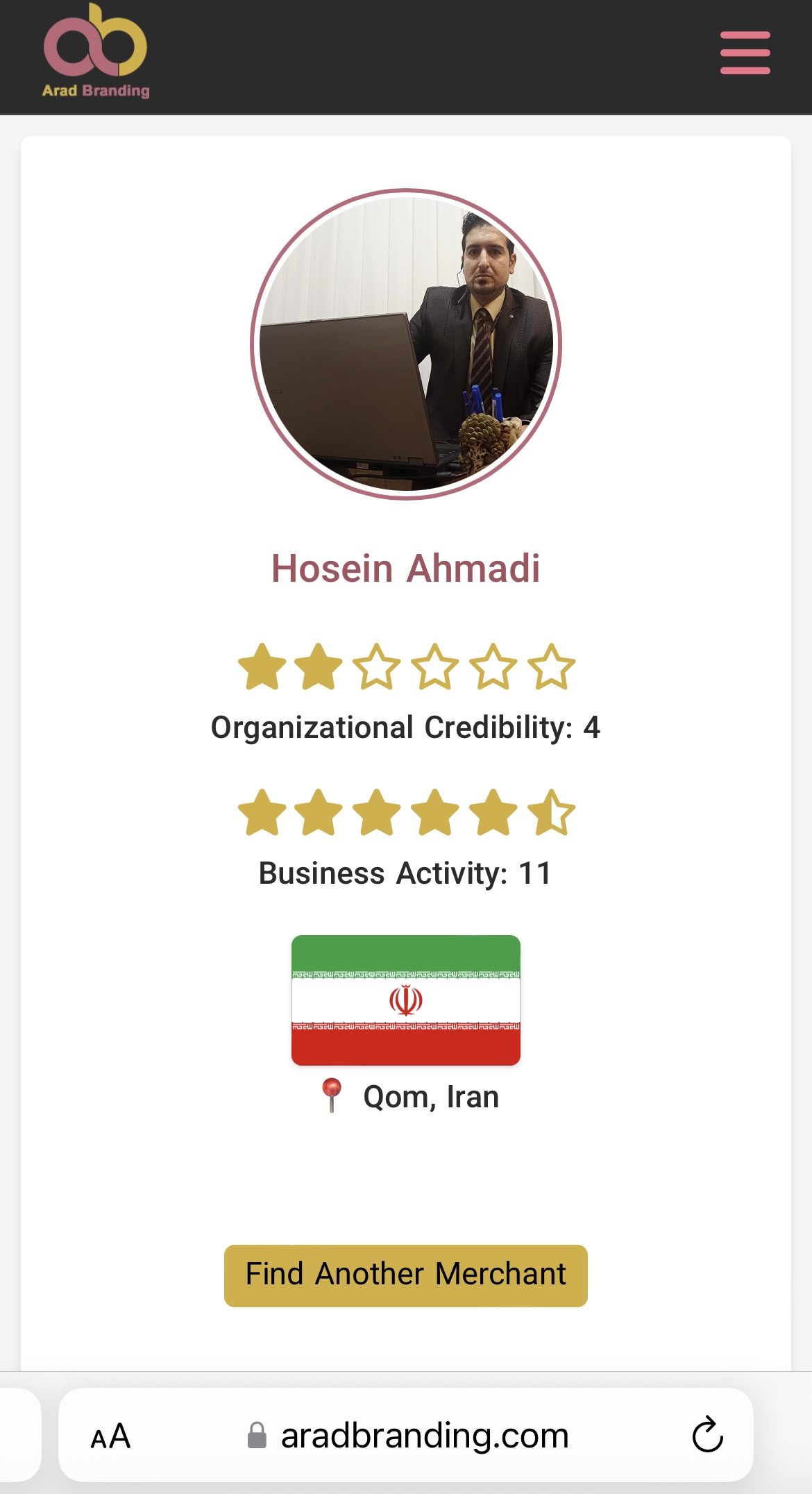Reload the page in Safari

coord(707,1435)
